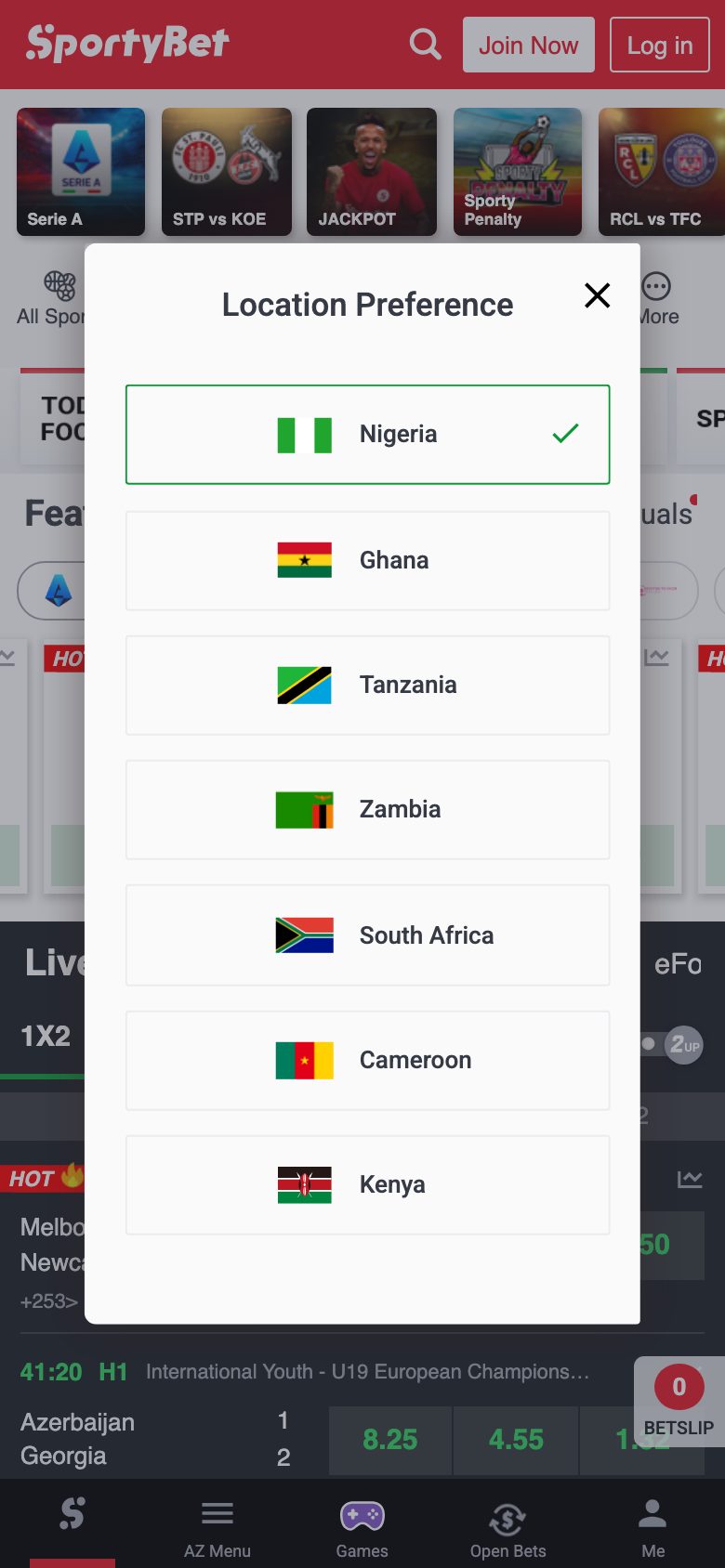Open the AZ Menu icon
The height and width of the screenshot is (1568, 725).
[x=217, y=1512]
